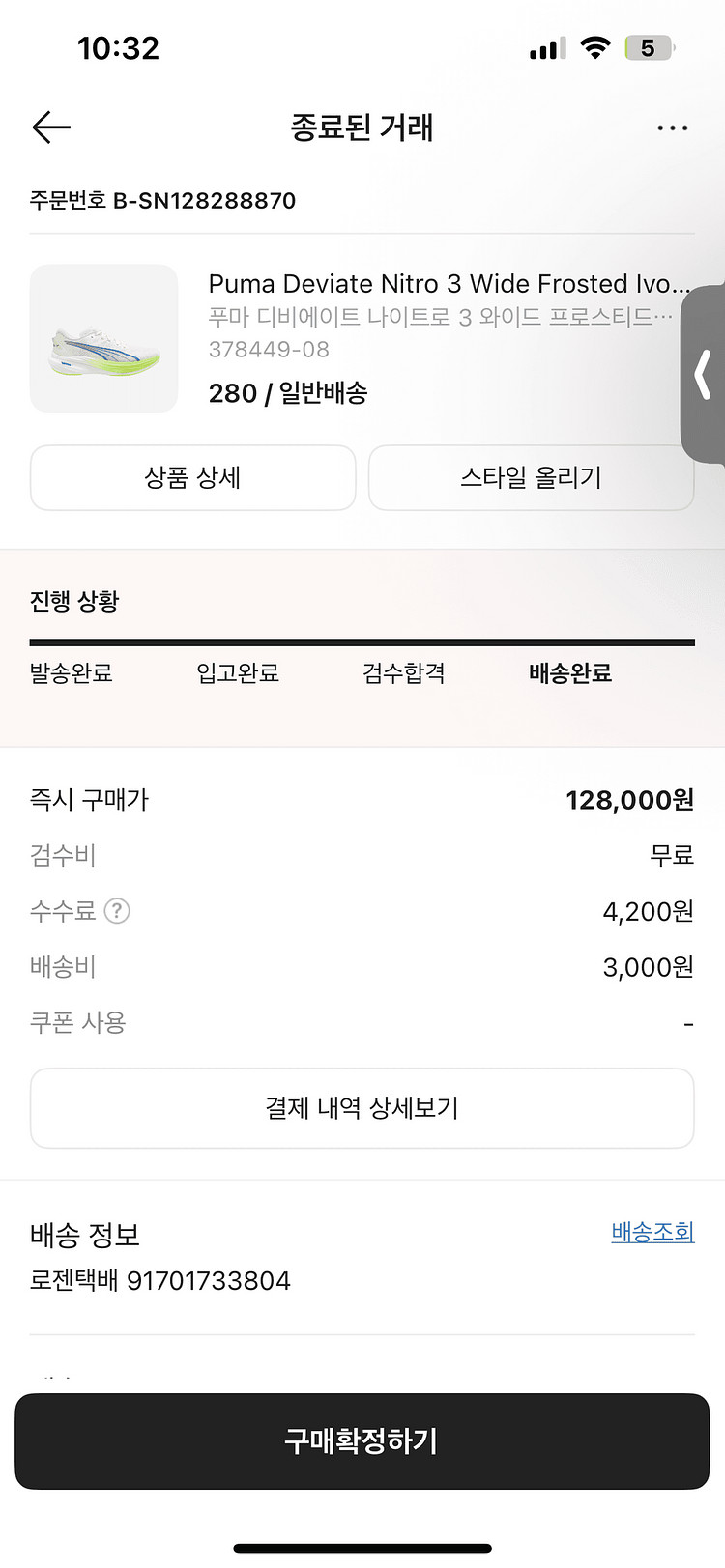Tap the Wi-Fi status icon
This screenshot has height=1568, width=725.
595,47
